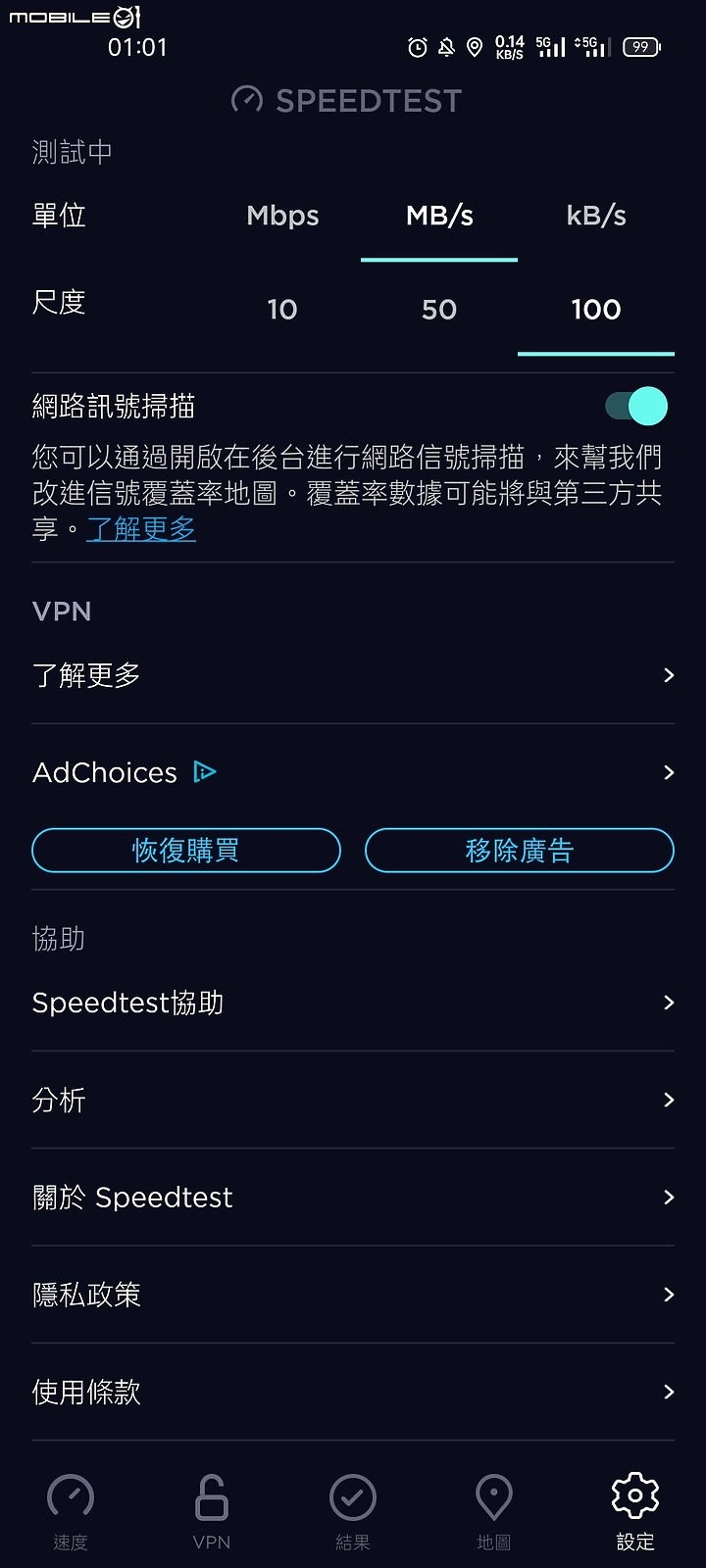Open the 使用條款 row

coord(353,1392)
